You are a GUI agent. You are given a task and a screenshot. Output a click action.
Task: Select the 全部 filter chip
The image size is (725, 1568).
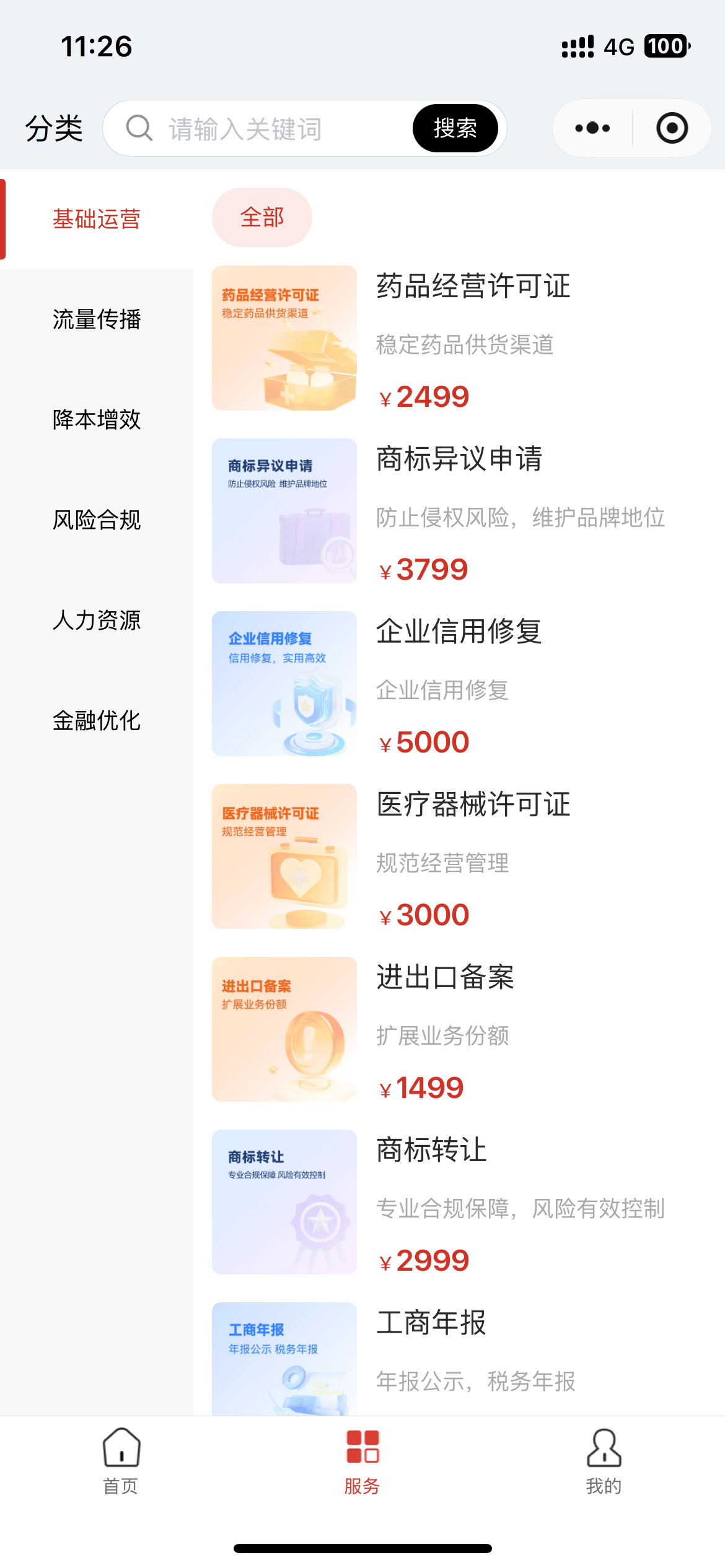pyautogui.click(x=261, y=217)
